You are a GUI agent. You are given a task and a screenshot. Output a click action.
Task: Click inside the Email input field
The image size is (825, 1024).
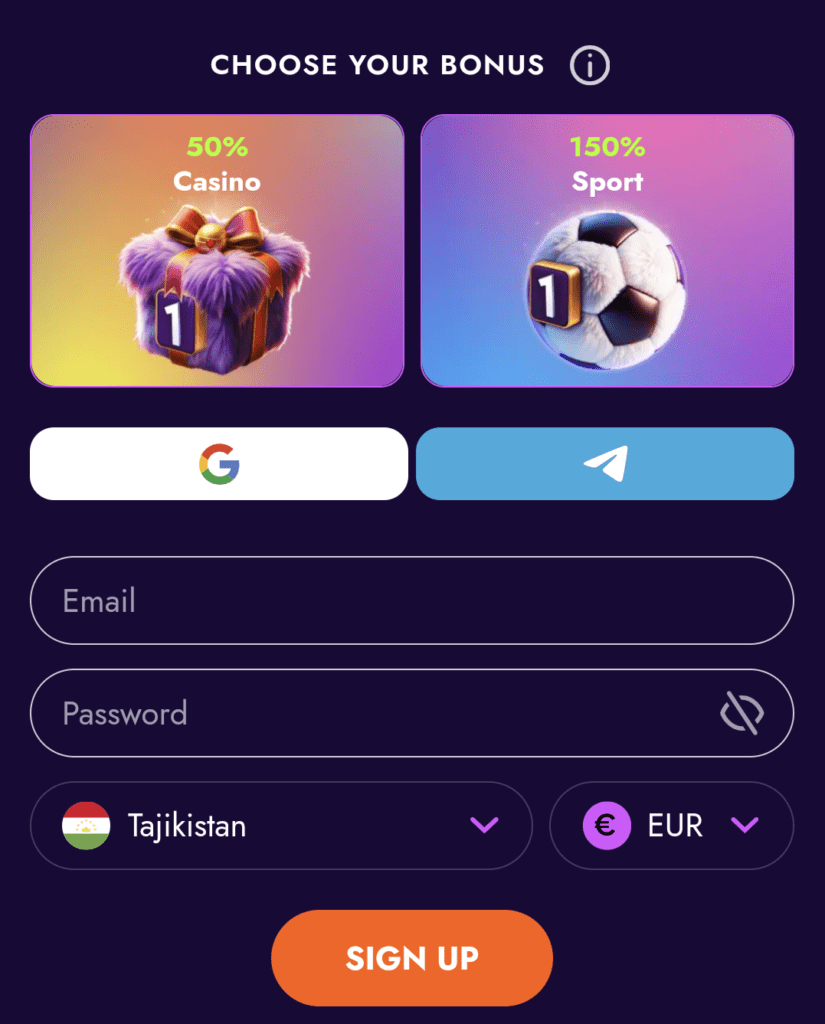(412, 600)
